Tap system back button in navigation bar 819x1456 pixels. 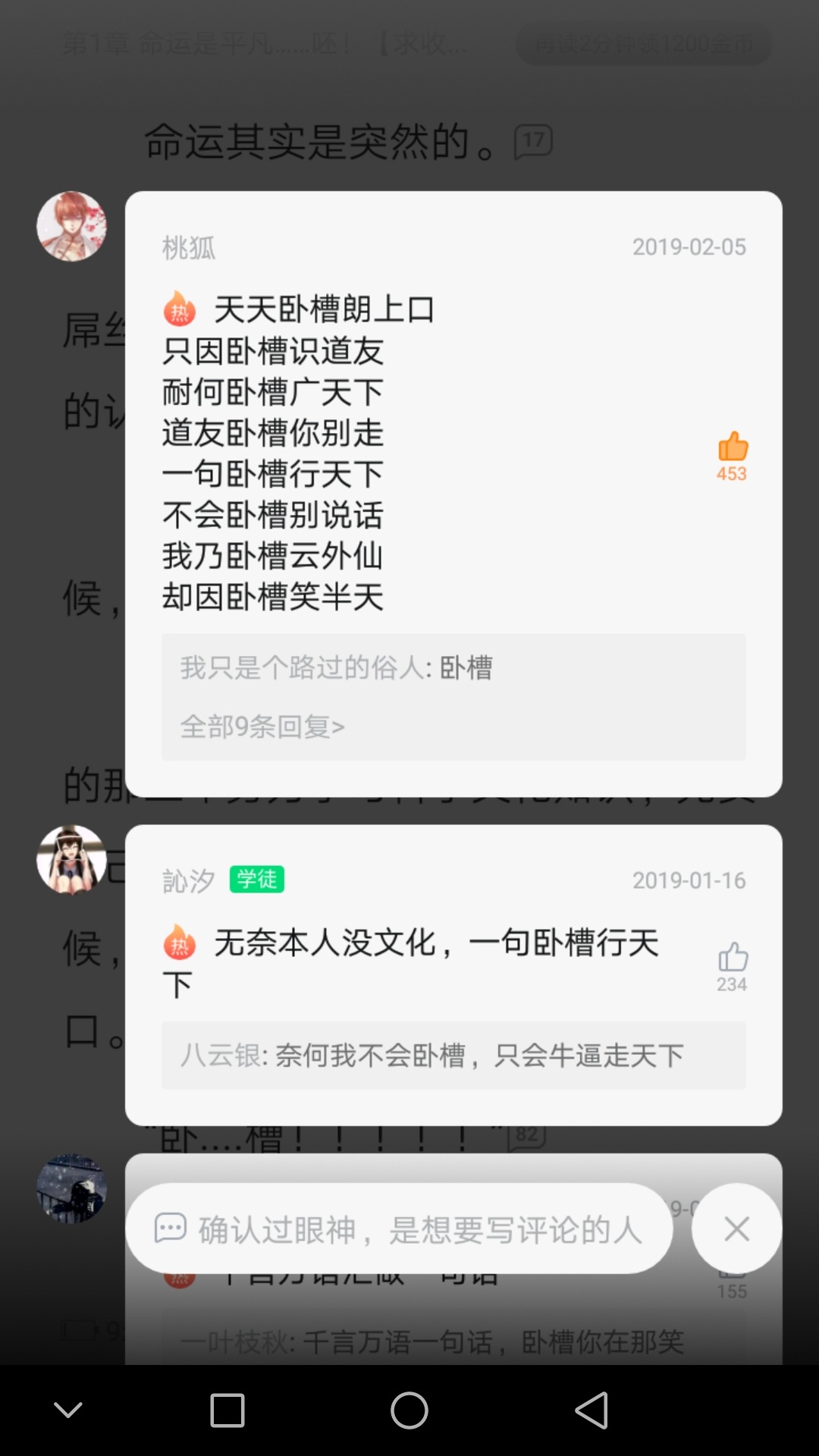point(591,1410)
